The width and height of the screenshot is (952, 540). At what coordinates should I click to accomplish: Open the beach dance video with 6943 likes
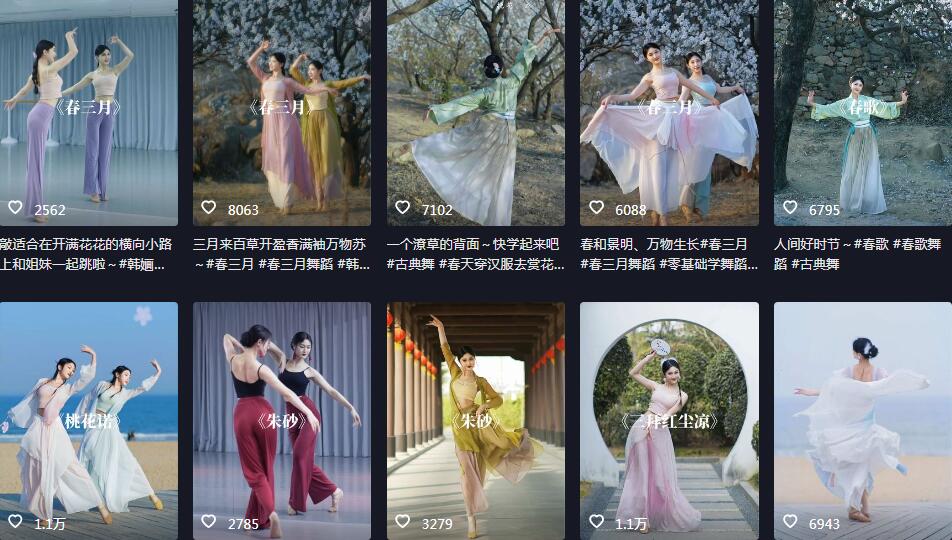(x=862, y=420)
